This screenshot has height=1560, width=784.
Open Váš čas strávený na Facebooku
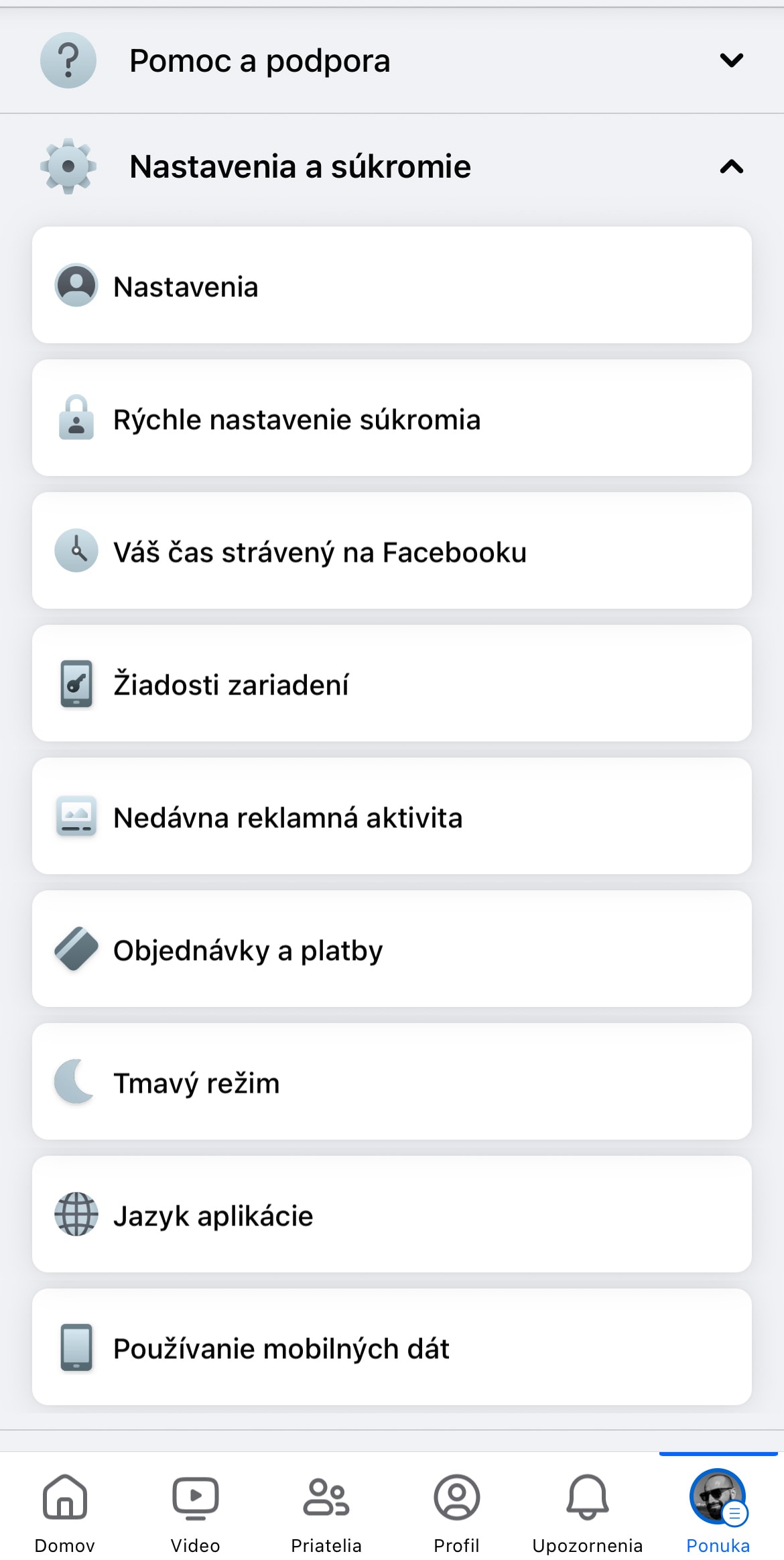coord(392,550)
